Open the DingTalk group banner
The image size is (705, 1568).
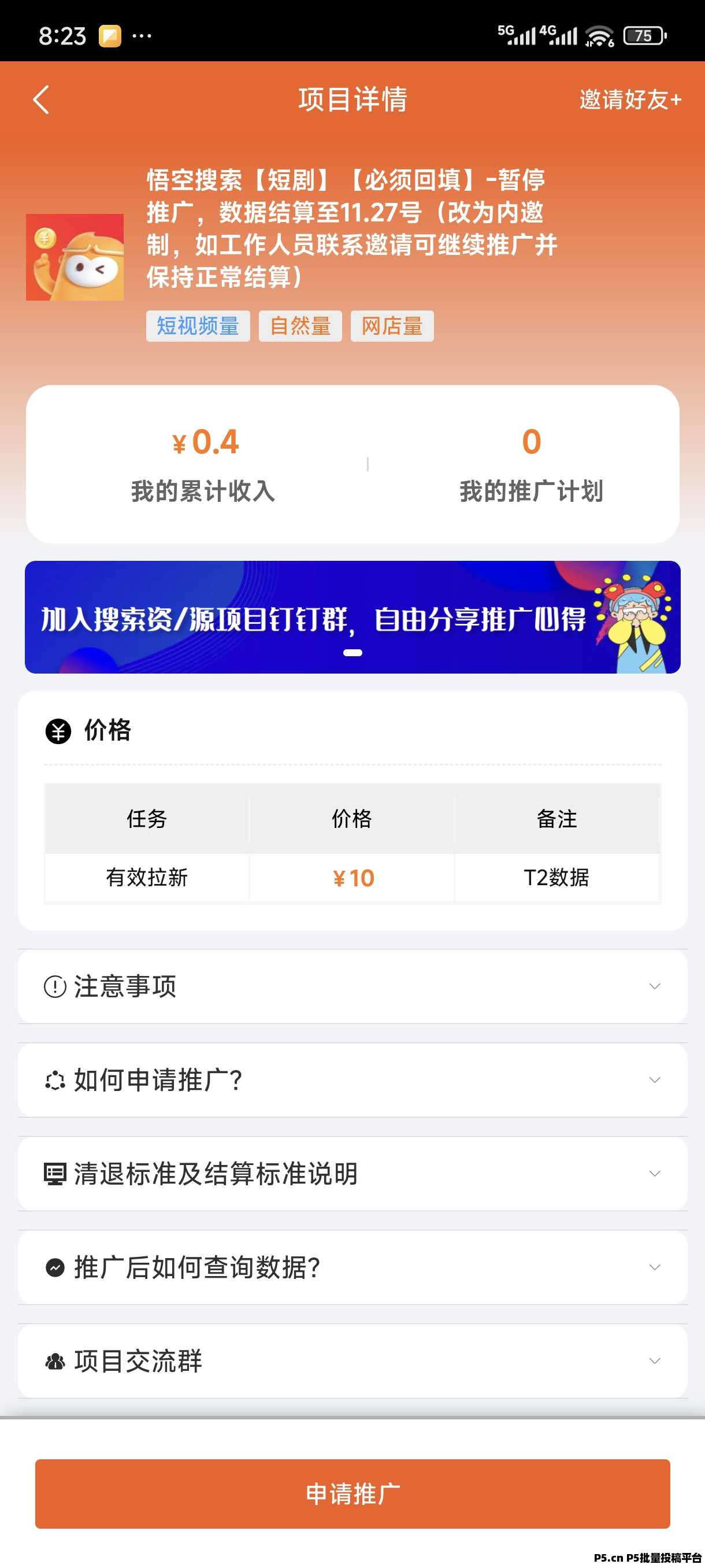click(352, 616)
